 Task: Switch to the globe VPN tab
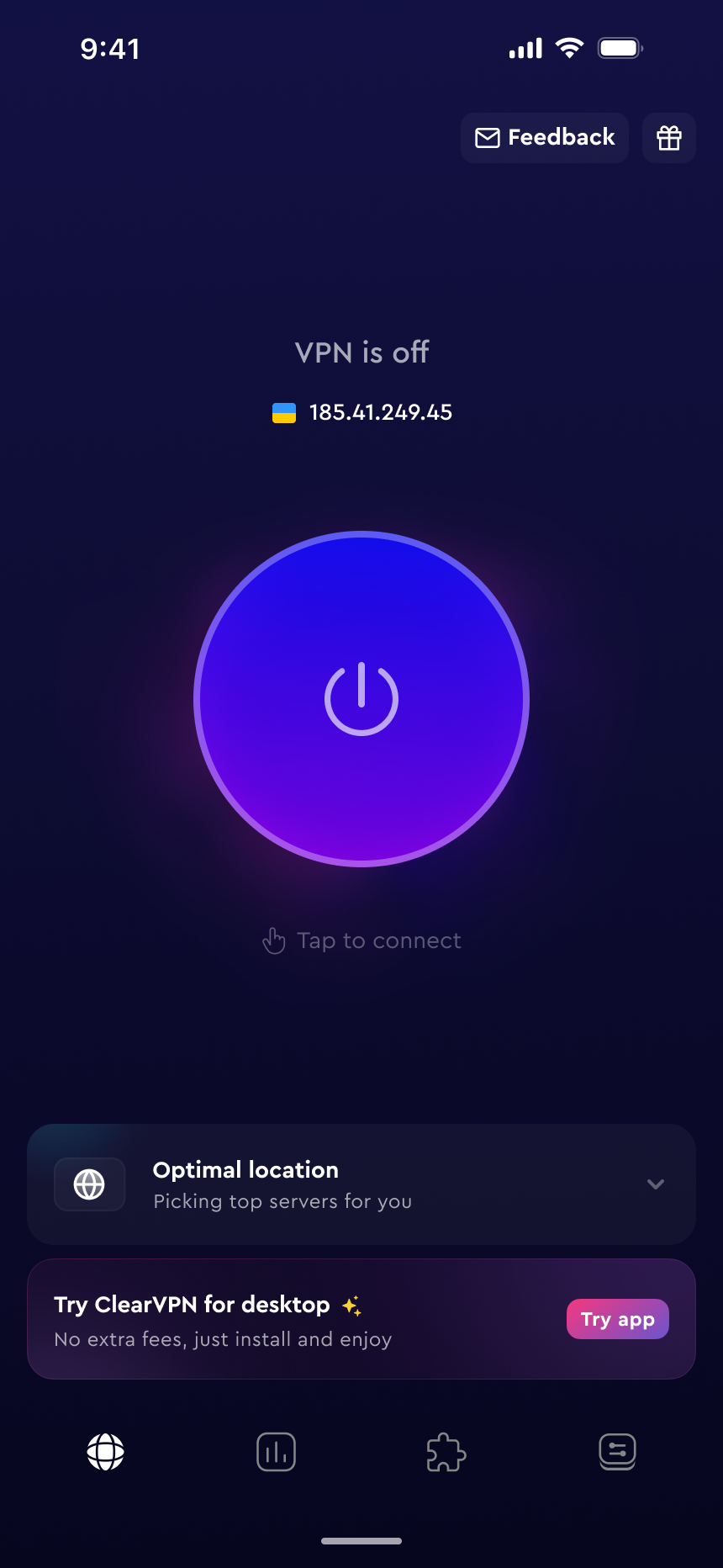[x=106, y=1452]
